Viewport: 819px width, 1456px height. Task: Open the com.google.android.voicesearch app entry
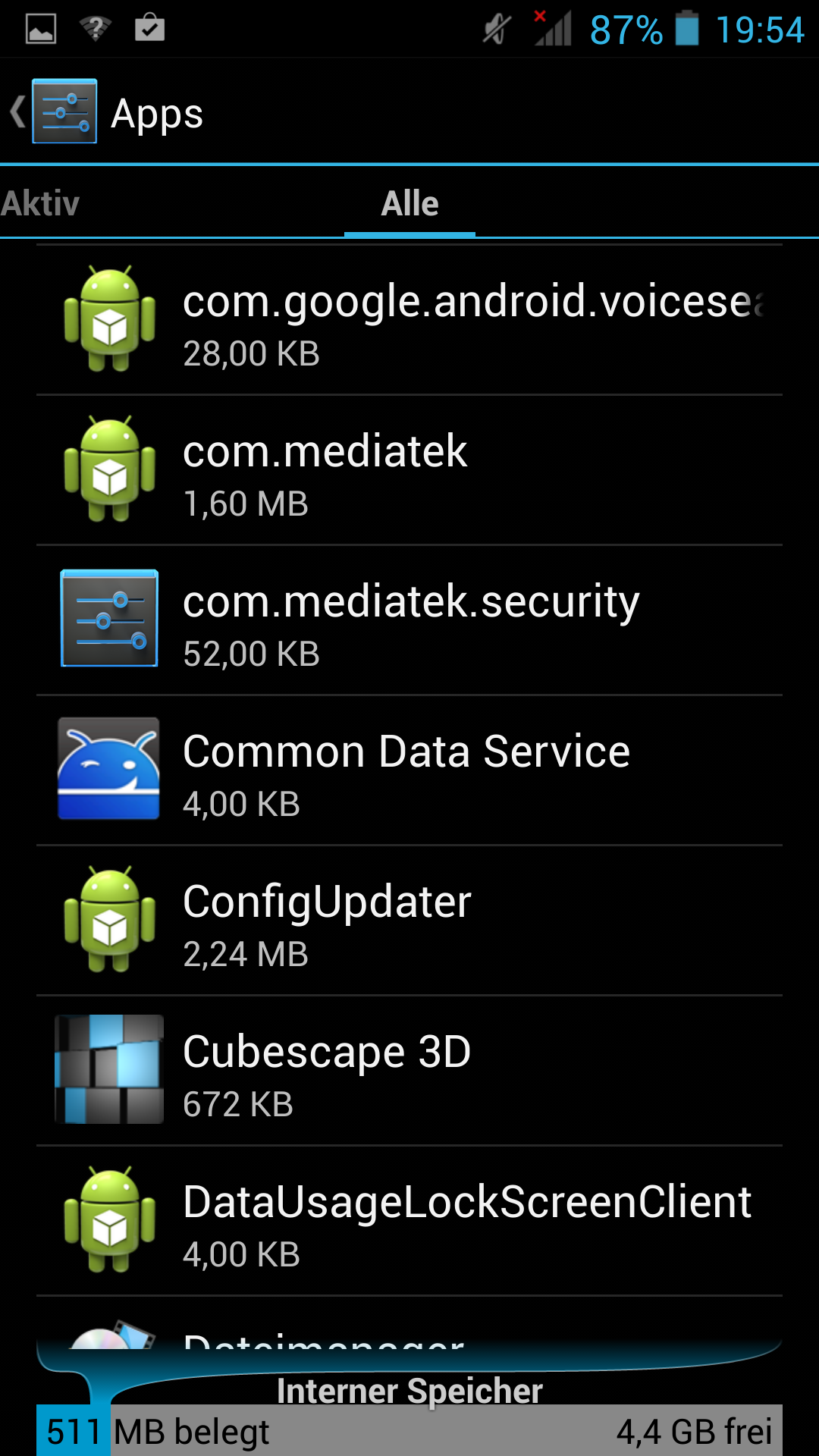pos(409,319)
